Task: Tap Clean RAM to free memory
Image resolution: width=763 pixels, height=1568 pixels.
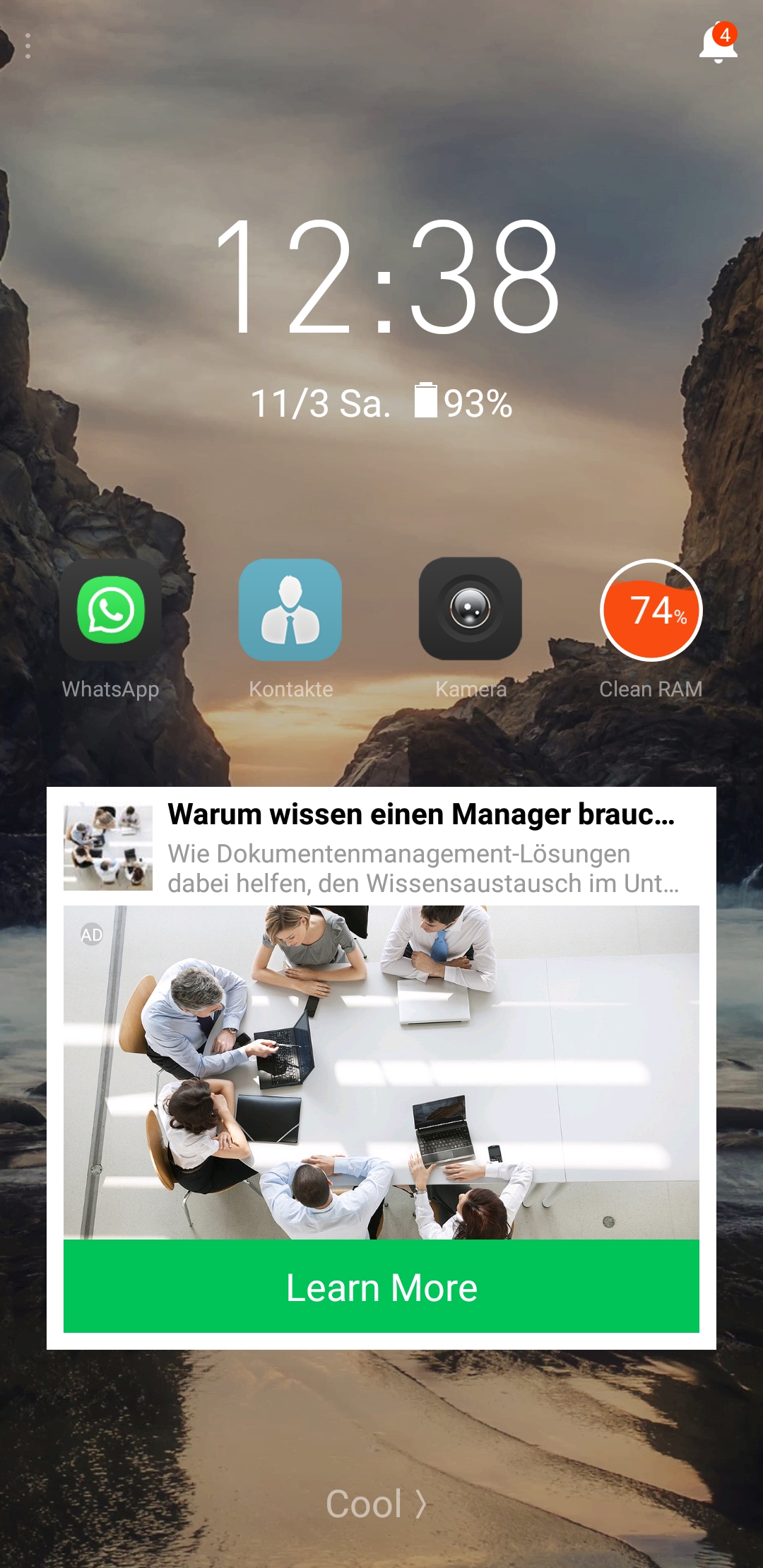Action: point(651,611)
